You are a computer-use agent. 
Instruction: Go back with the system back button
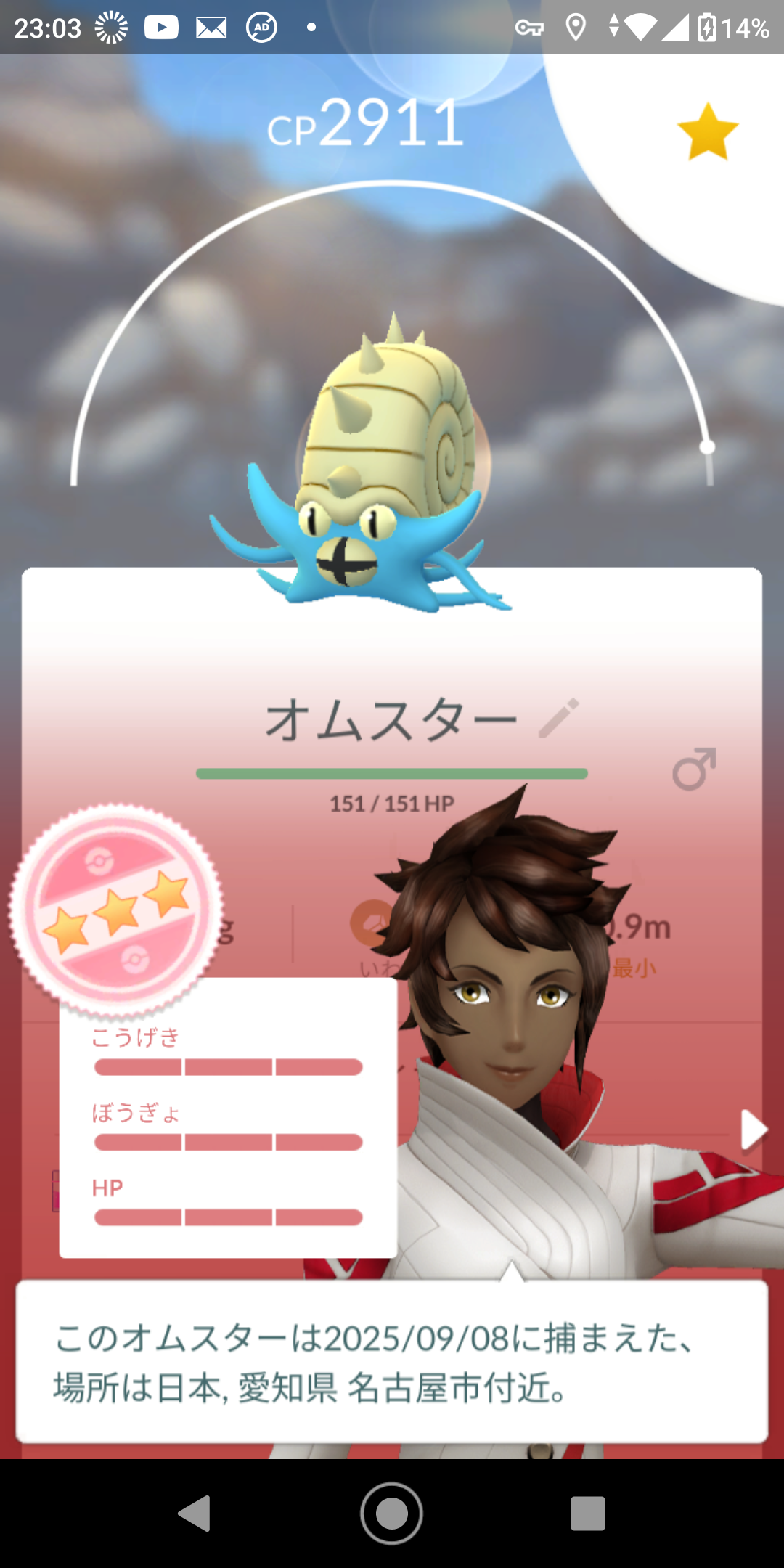click(195, 1514)
